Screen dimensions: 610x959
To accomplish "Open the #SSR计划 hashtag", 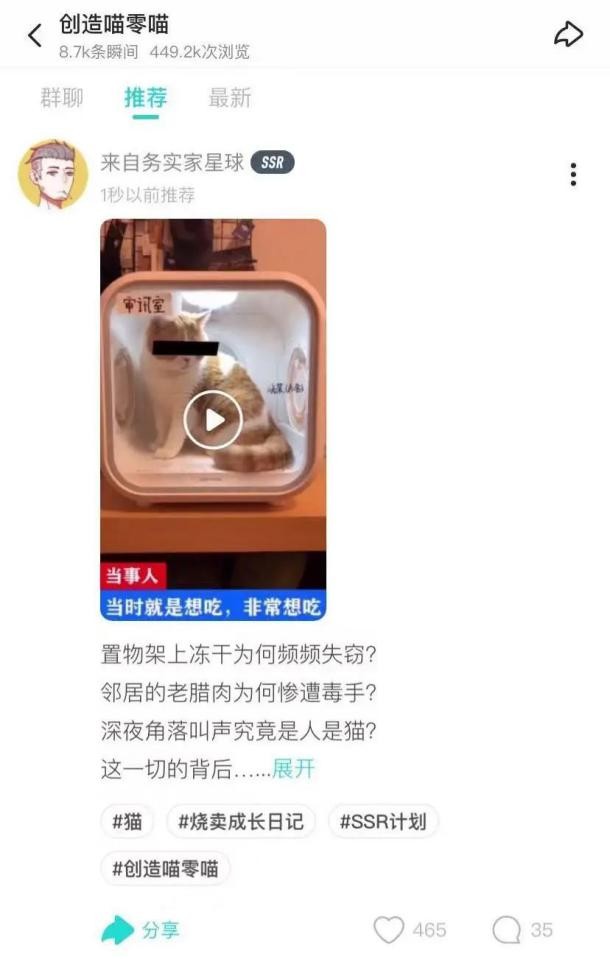I will point(383,822).
